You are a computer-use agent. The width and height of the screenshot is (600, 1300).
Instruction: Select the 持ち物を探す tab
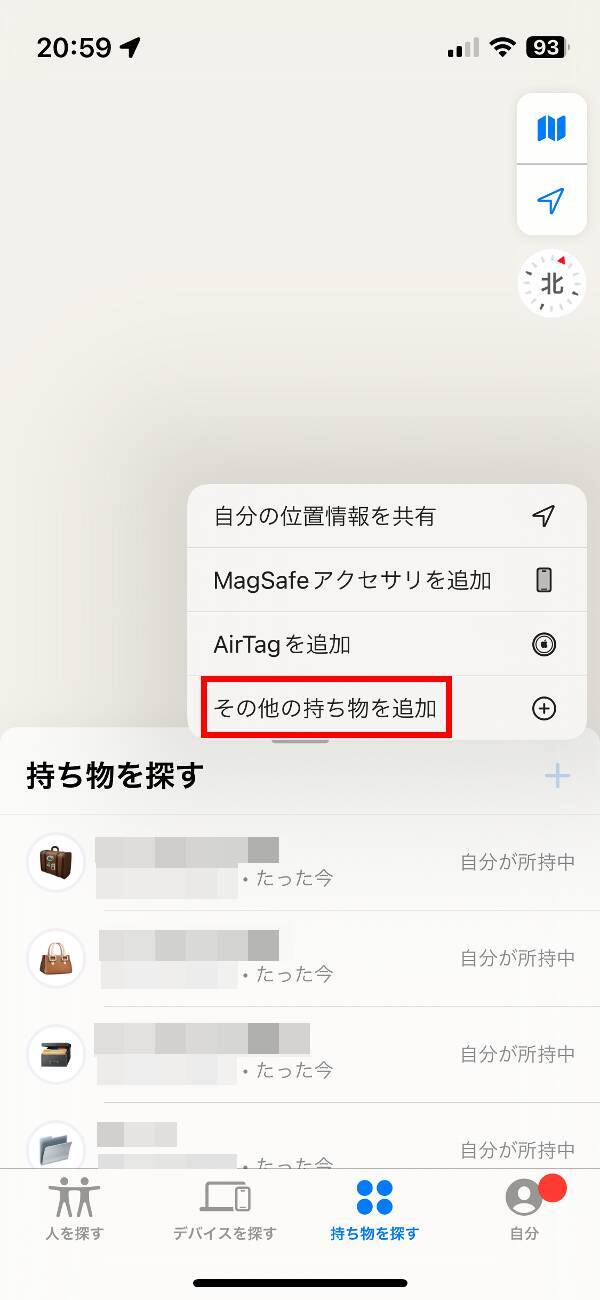pos(375,1210)
